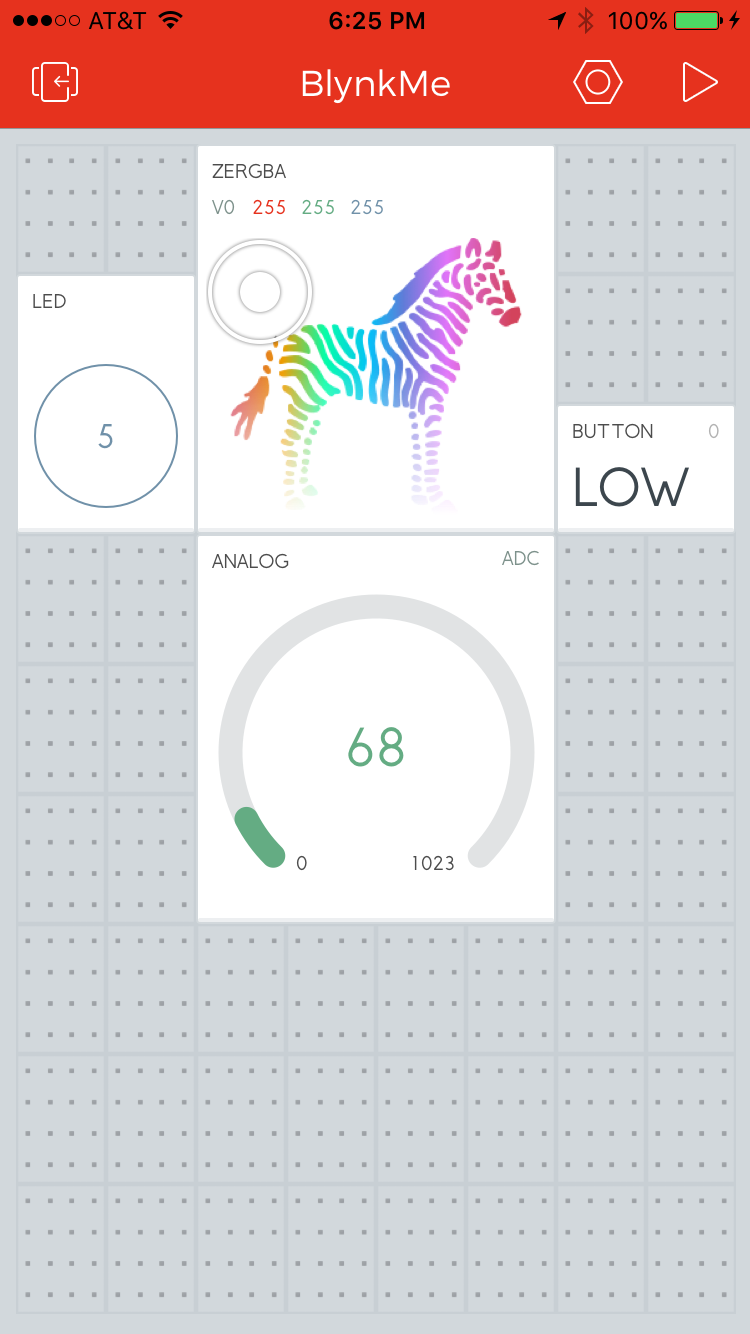The width and height of the screenshot is (750, 1334).
Task: Open the ZERGBA color widget
Action: coord(376,337)
